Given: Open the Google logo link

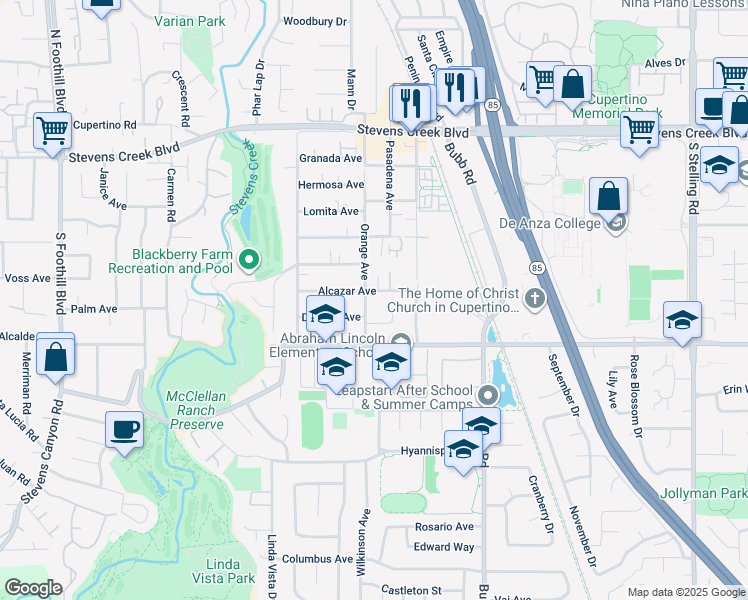Looking at the screenshot, I should (33, 588).
